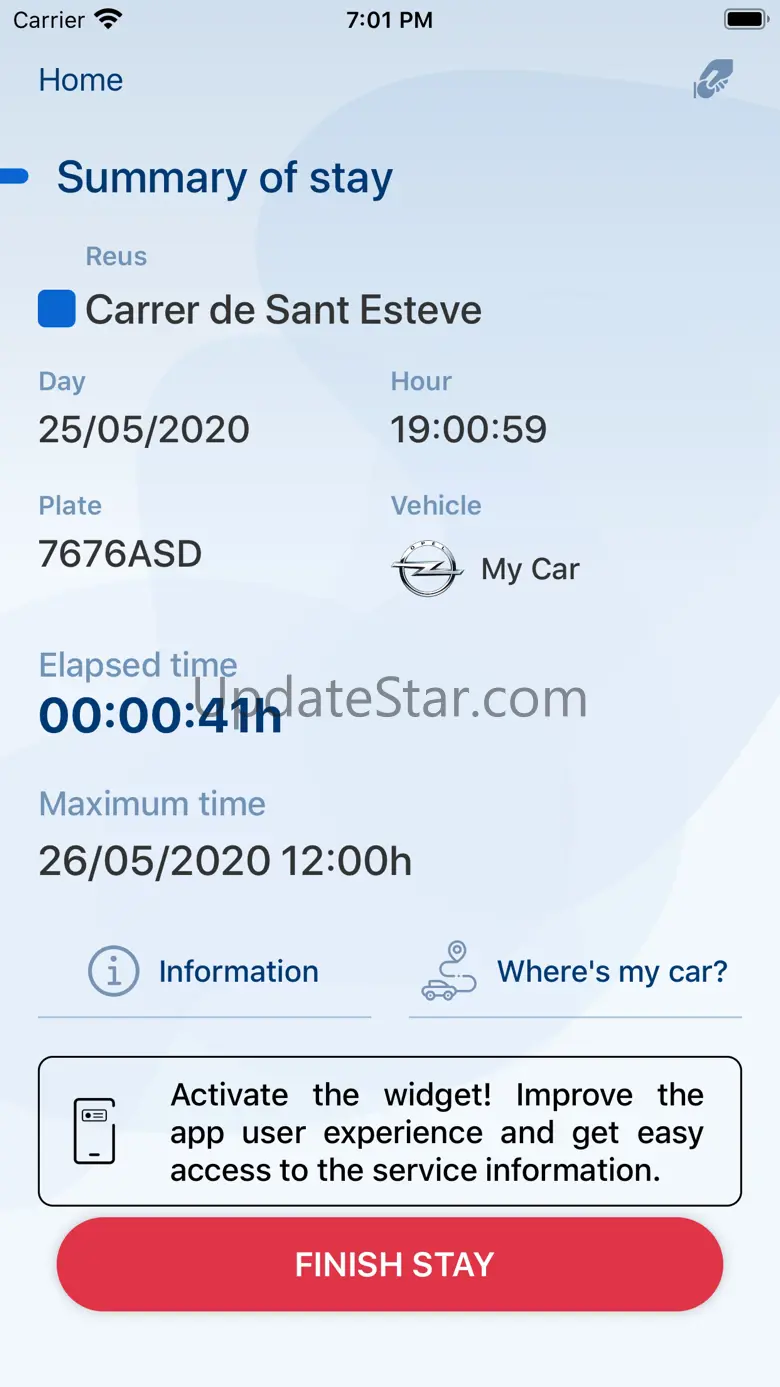Go back to Home
Viewport: 780px width, 1387px height.
coord(80,80)
